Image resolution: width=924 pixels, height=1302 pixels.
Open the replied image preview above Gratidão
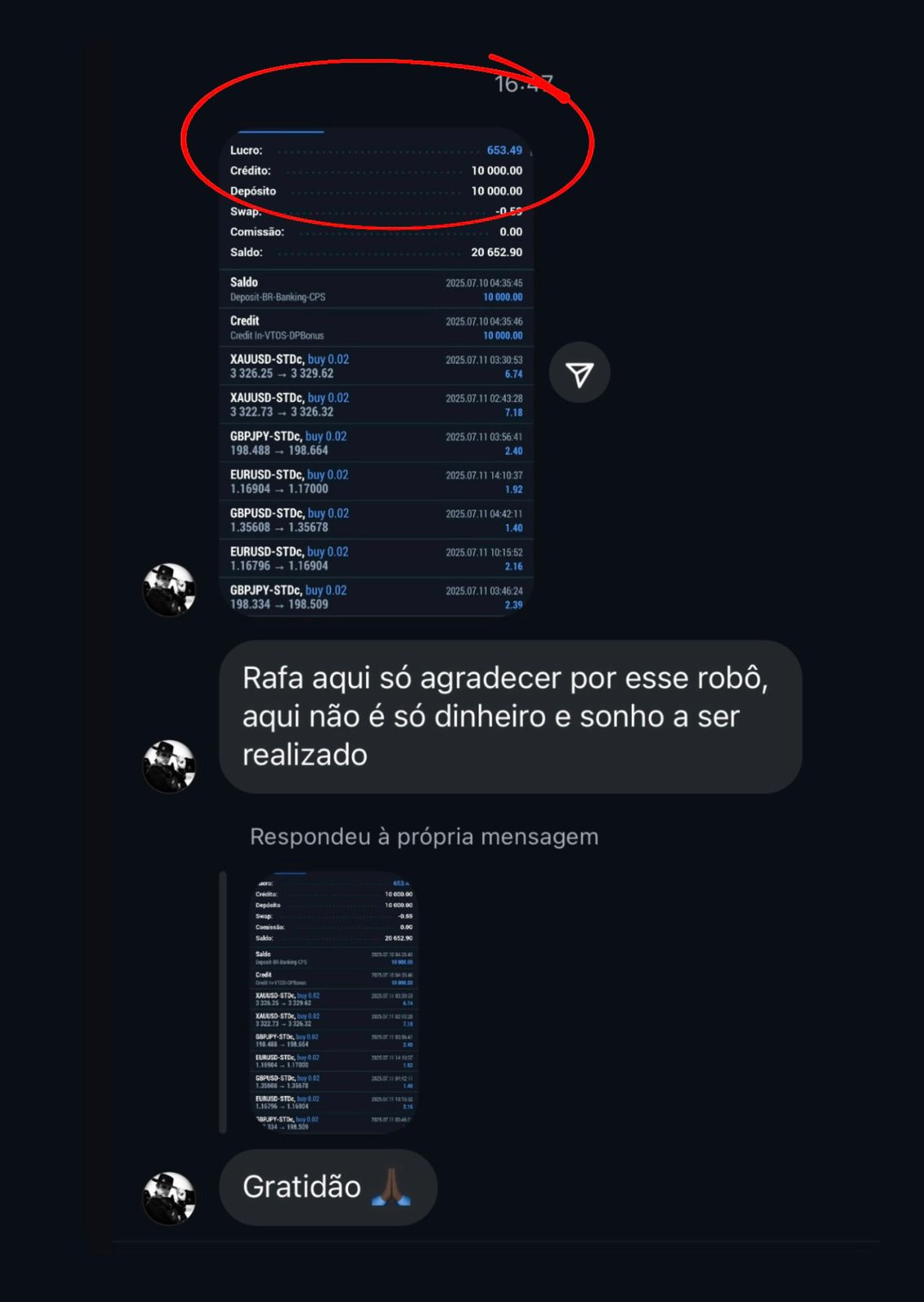point(333,1003)
